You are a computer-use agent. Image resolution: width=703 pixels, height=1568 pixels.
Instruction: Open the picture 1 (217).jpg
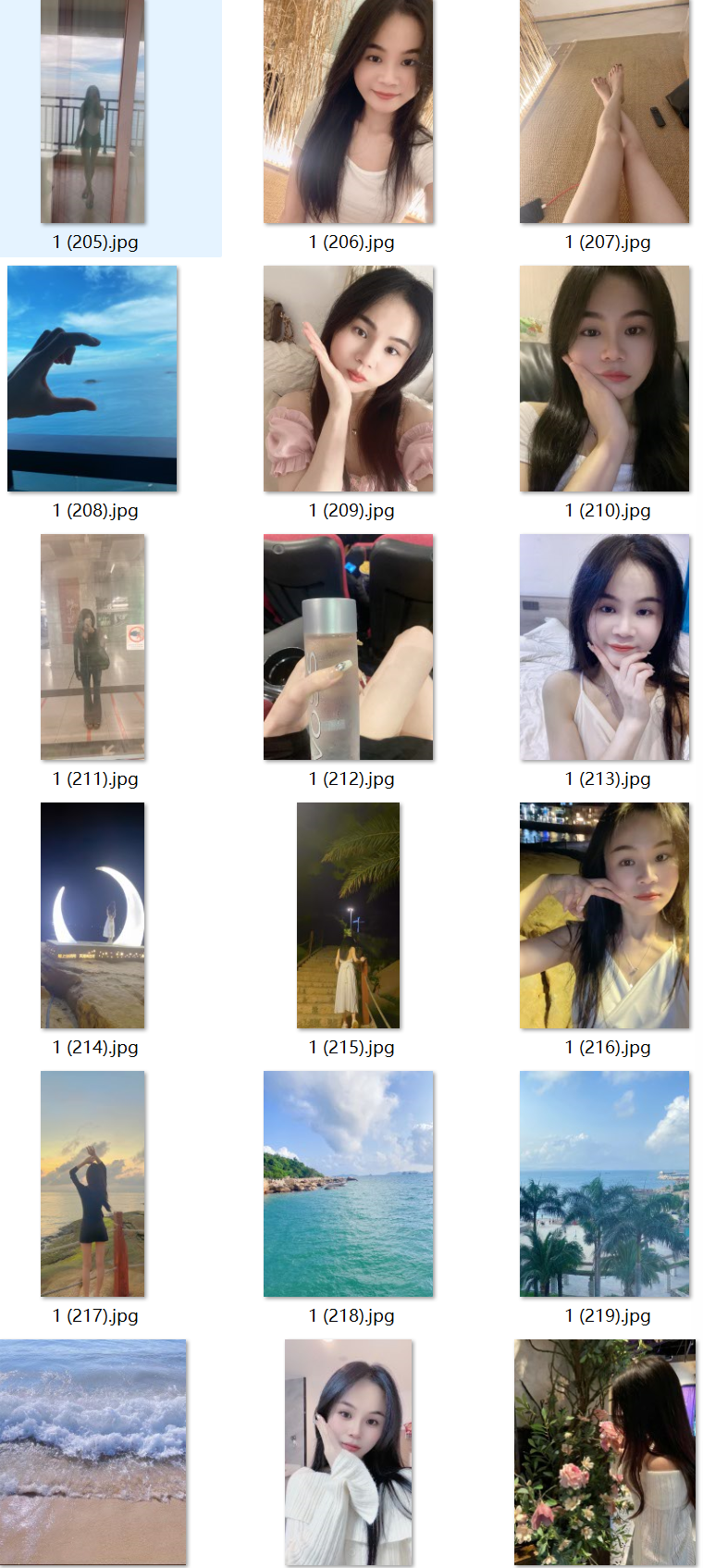92,1184
